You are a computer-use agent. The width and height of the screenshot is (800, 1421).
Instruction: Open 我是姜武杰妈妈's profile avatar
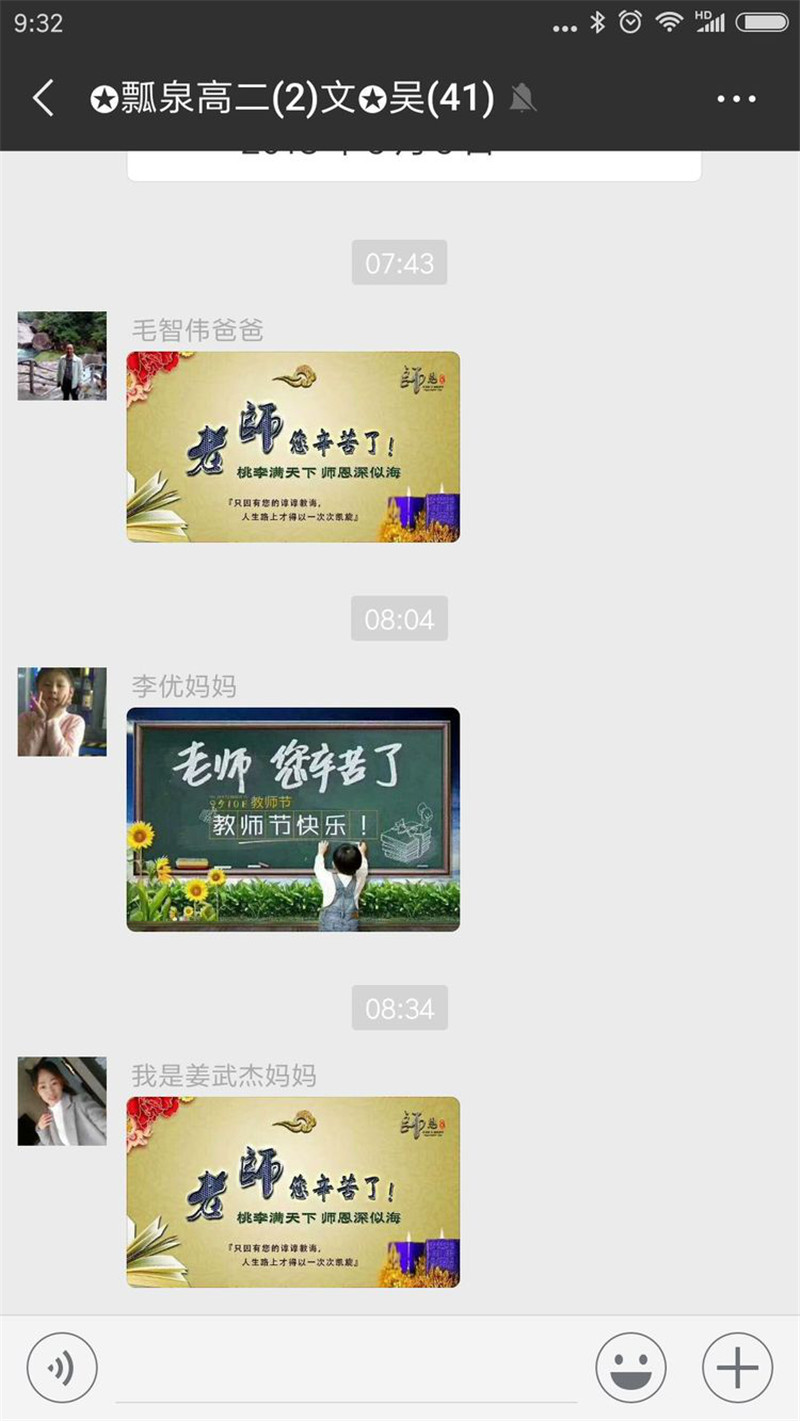click(x=62, y=1101)
